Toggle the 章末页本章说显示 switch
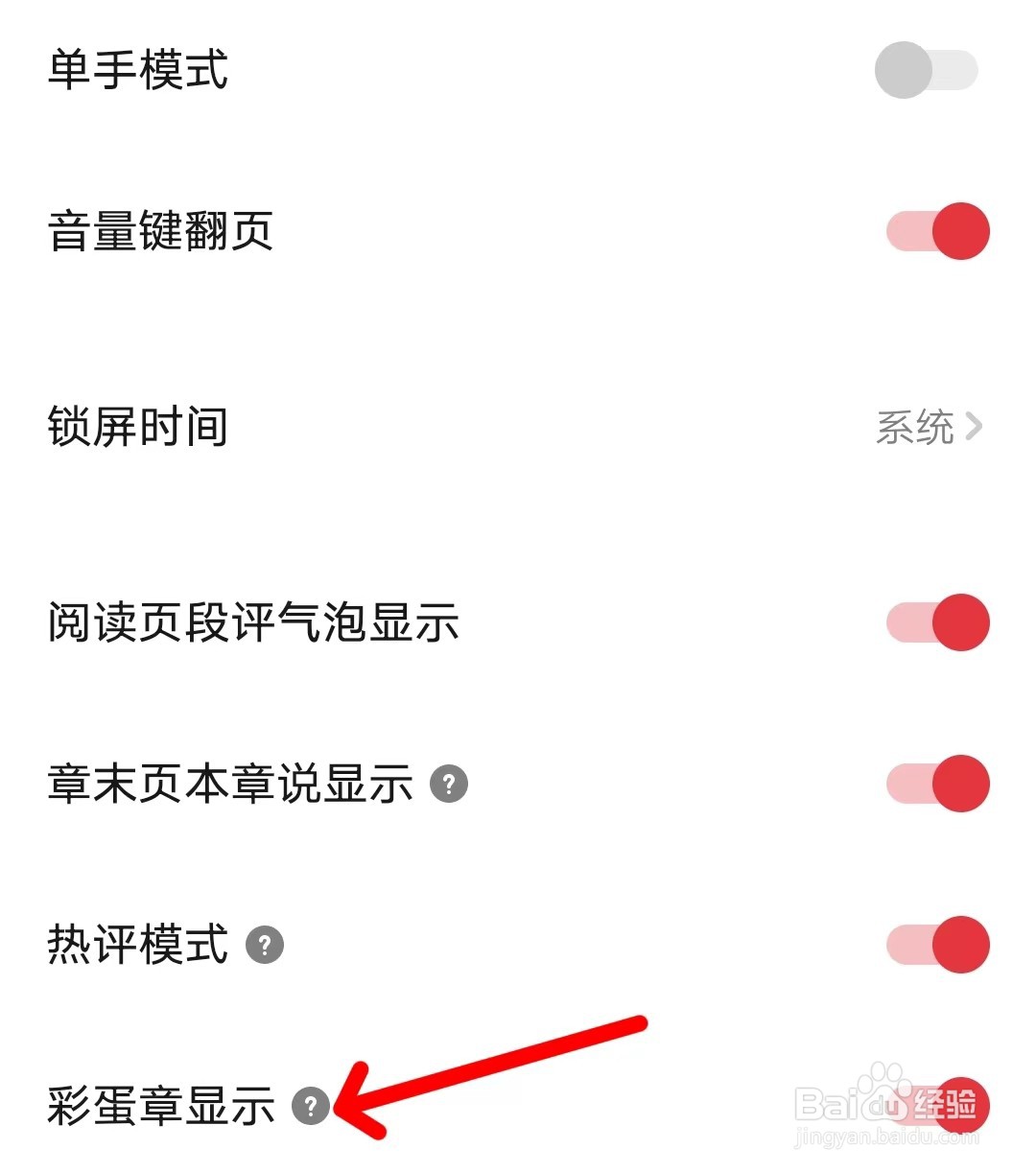 pos(935,784)
